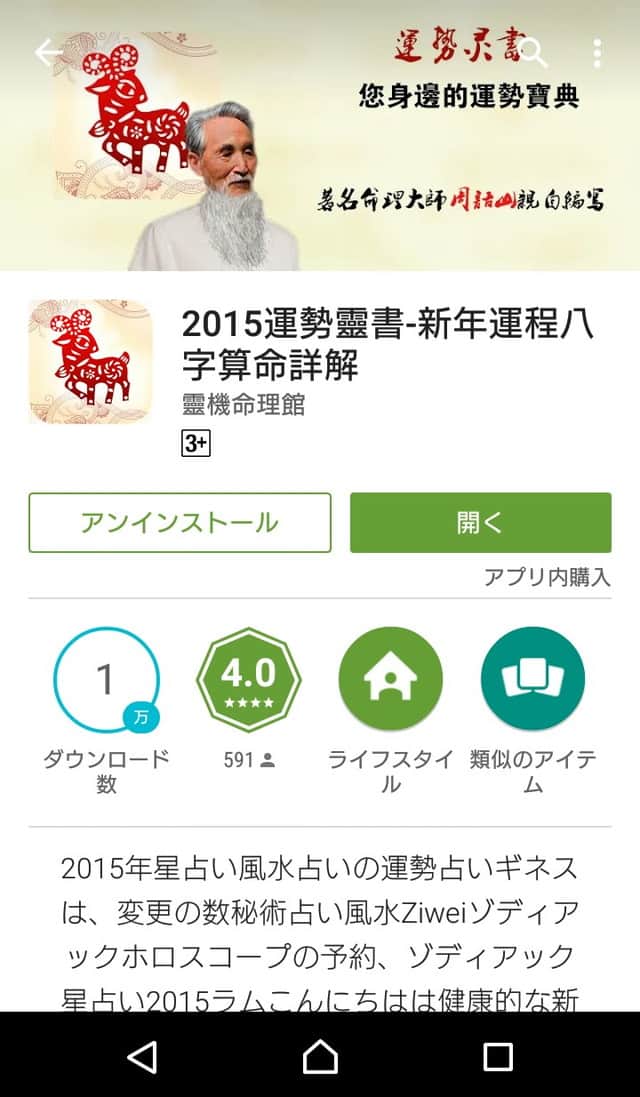Open the ライフスタイル category badge

[391, 680]
